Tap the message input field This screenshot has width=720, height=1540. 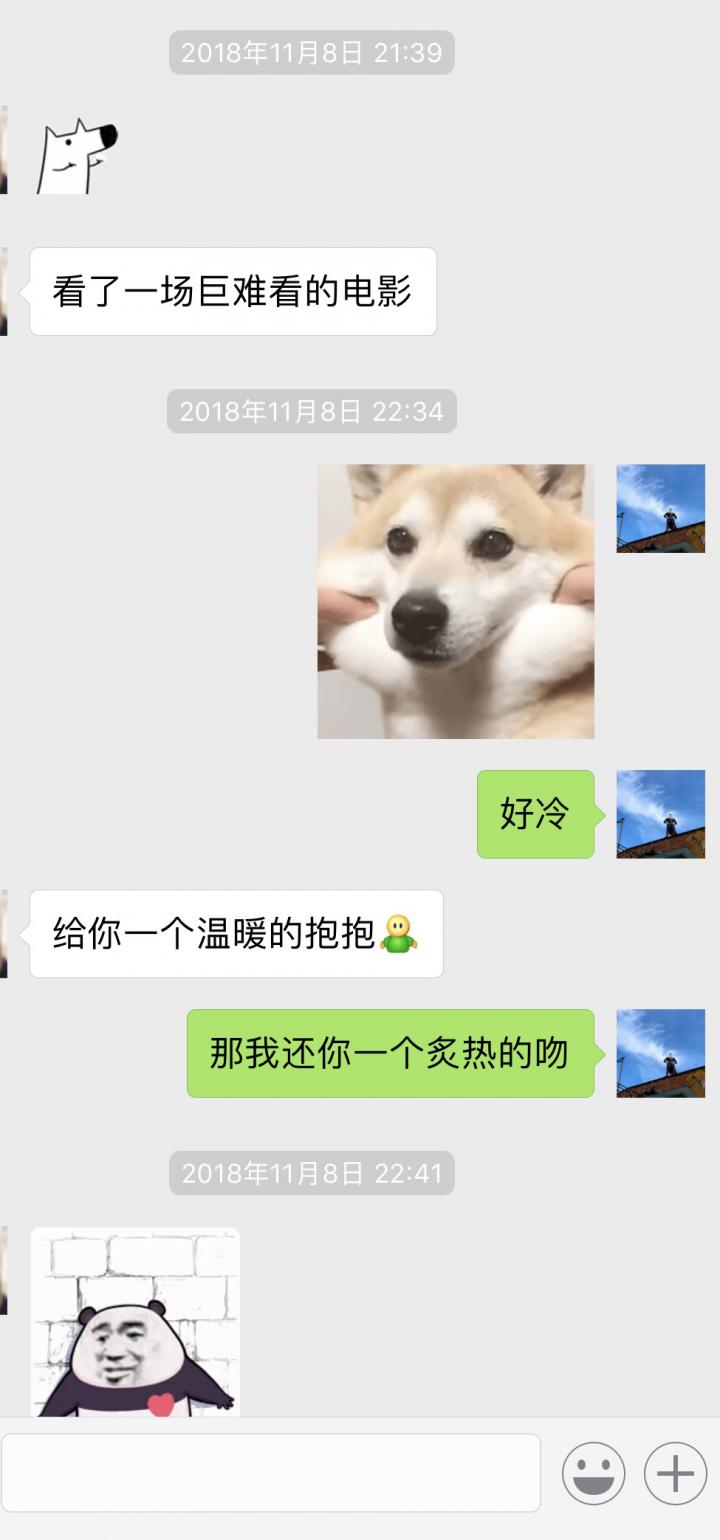270,1472
